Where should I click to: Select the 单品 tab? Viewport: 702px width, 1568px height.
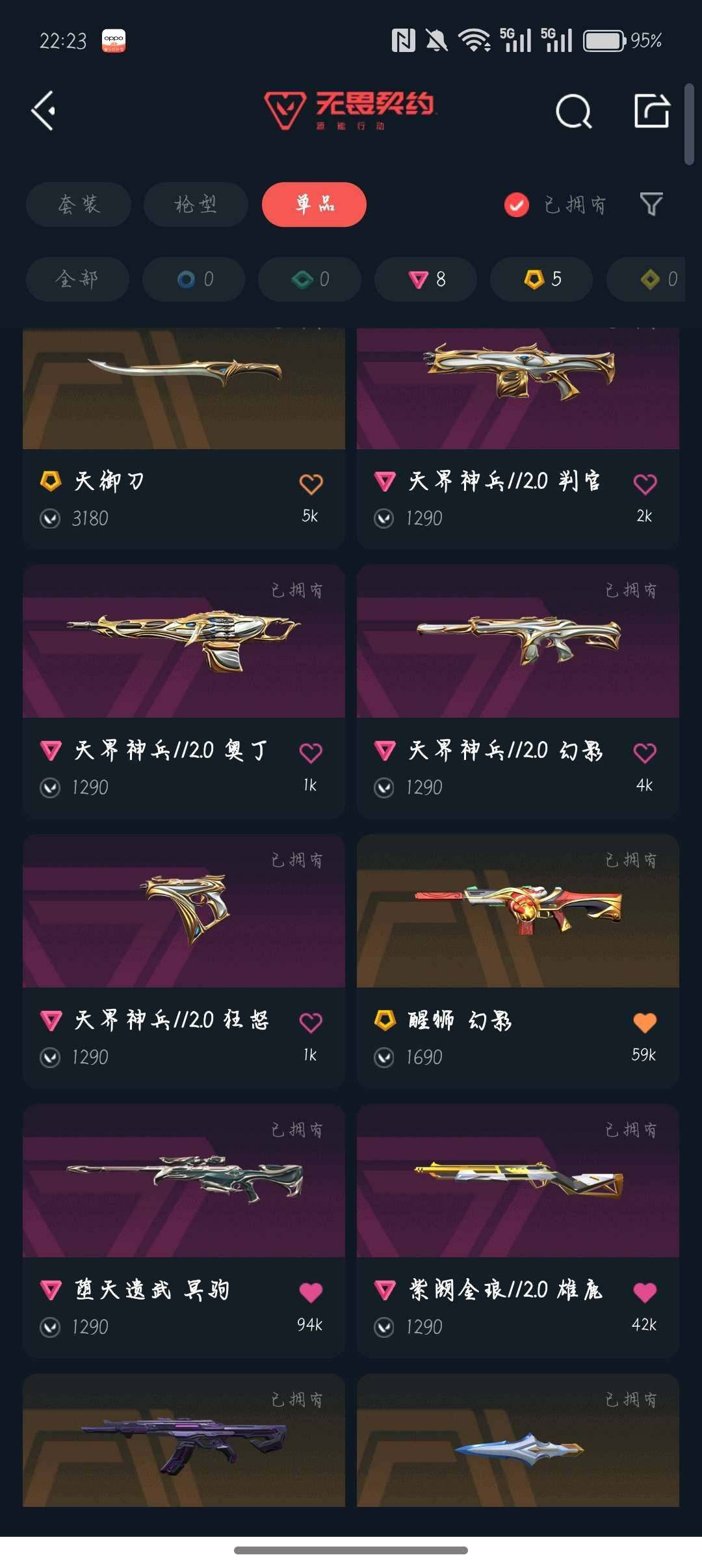pos(314,205)
